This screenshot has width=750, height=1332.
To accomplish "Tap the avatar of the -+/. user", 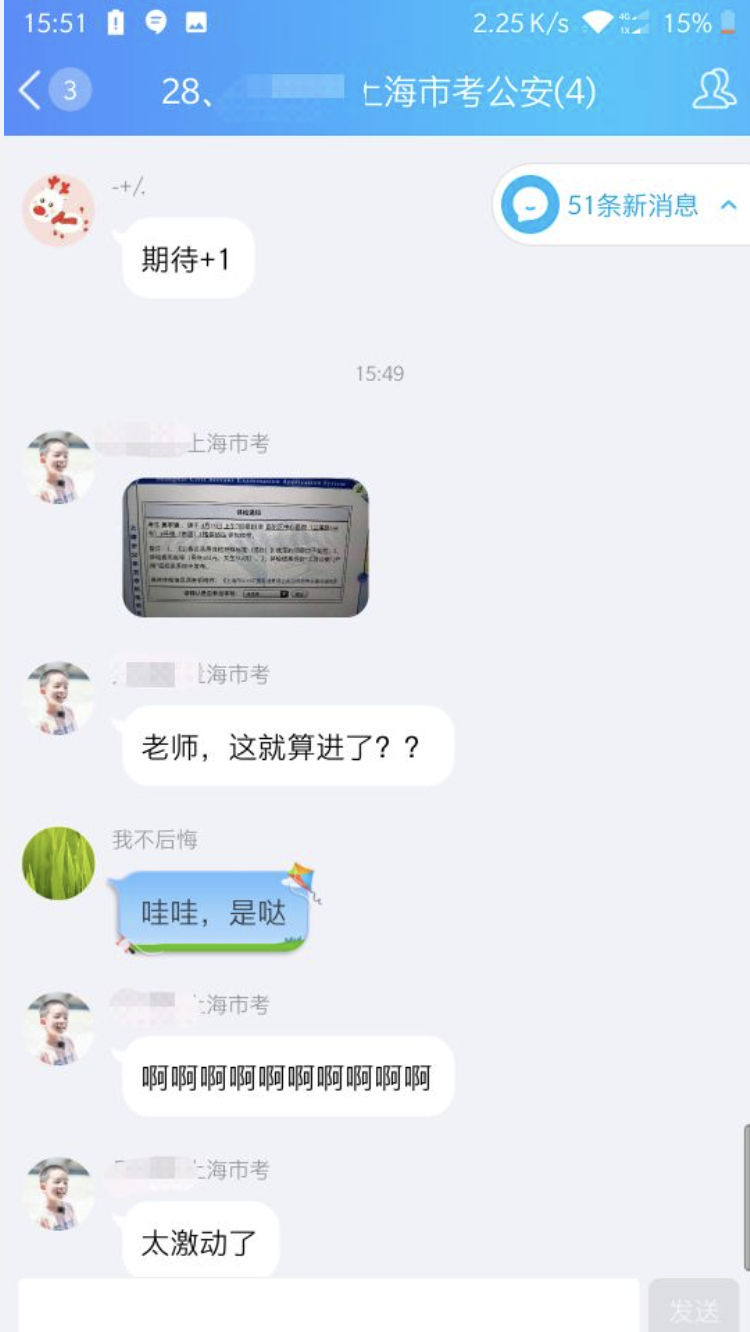I will [x=59, y=210].
